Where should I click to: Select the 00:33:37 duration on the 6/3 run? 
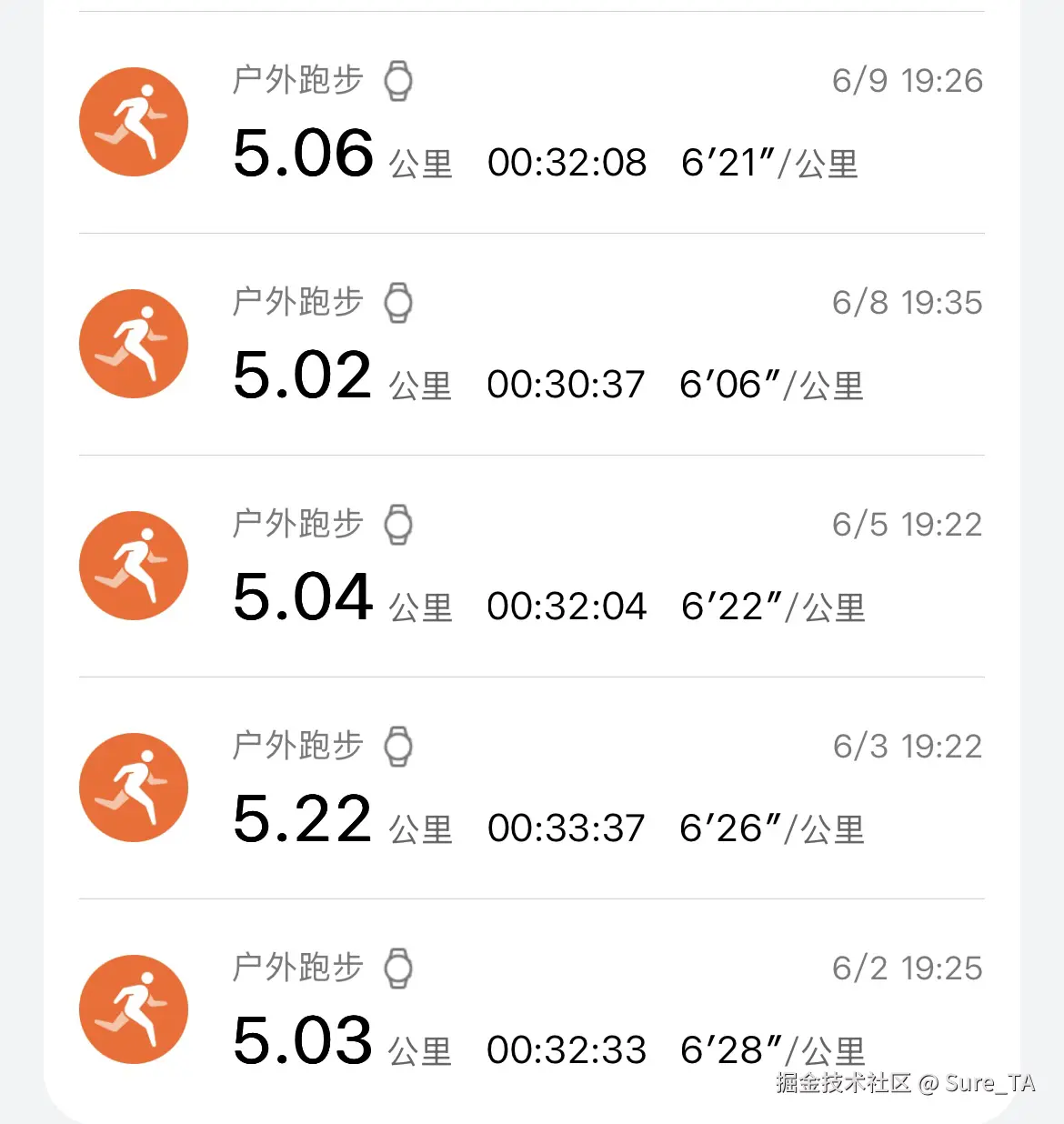pos(566,828)
